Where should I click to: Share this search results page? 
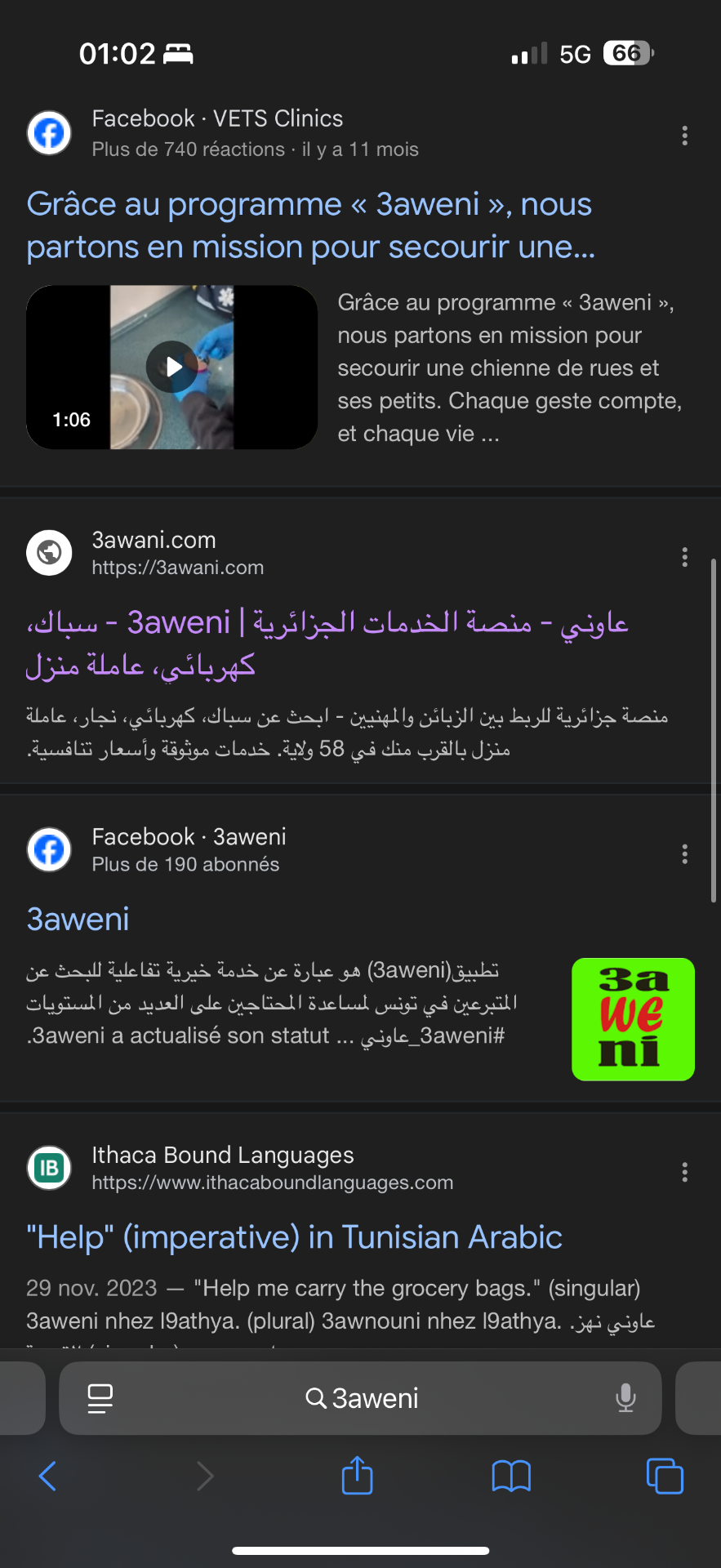pos(357,1476)
